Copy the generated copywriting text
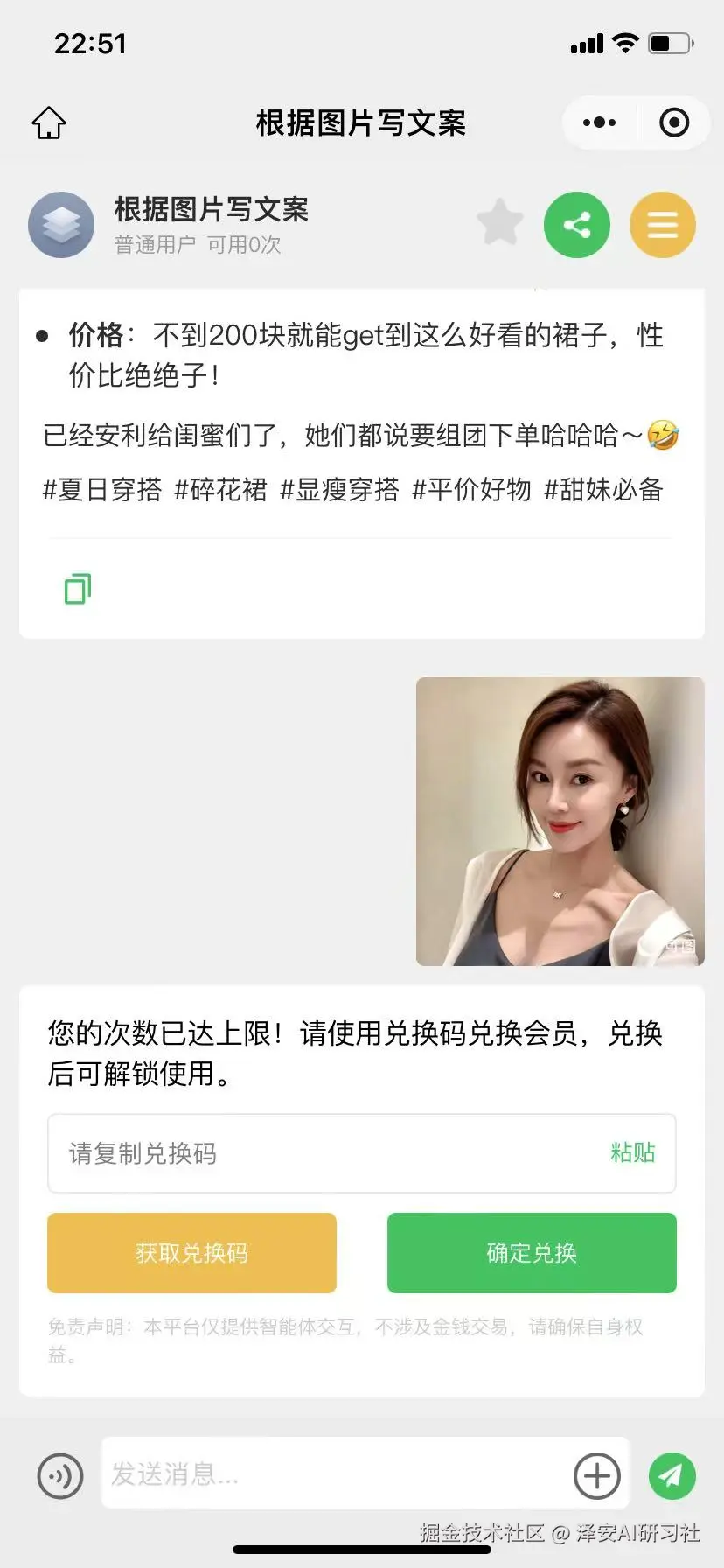The width and height of the screenshot is (724, 1568). point(78,589)
